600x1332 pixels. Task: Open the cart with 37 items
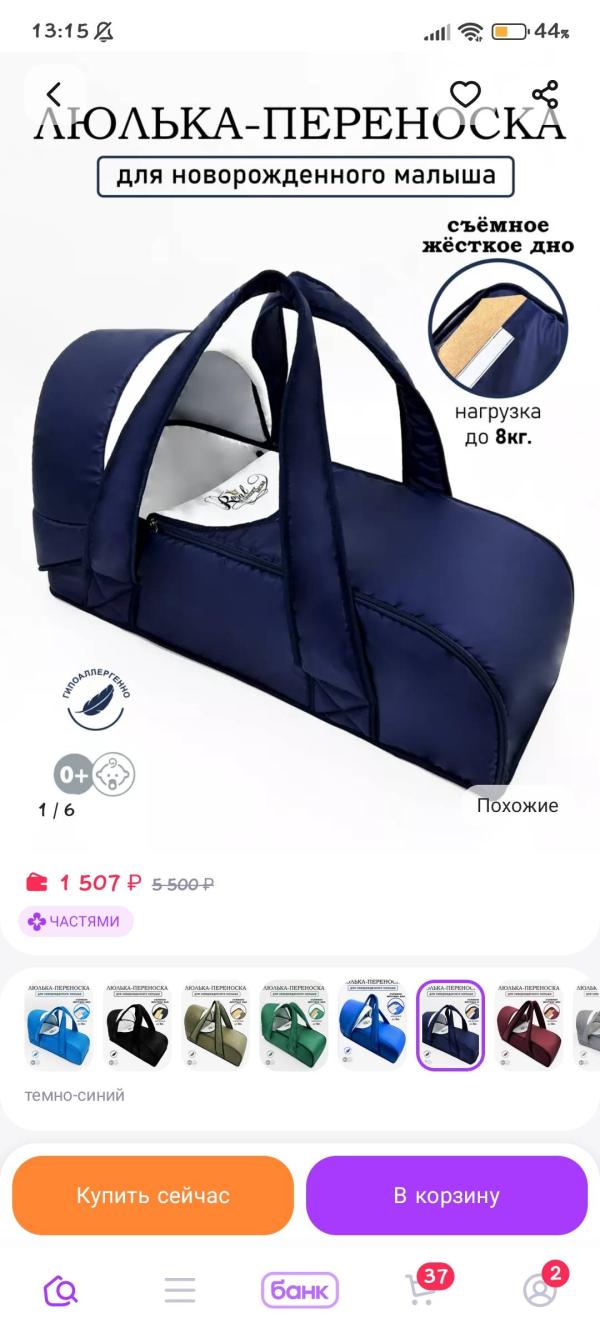[421, 1289]
